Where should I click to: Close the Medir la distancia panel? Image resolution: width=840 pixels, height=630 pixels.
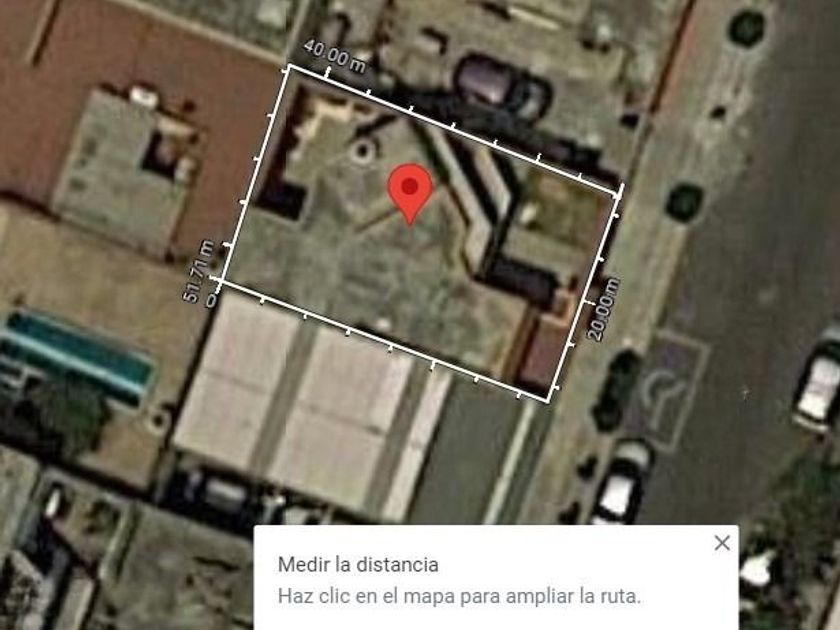click(722, 543)
